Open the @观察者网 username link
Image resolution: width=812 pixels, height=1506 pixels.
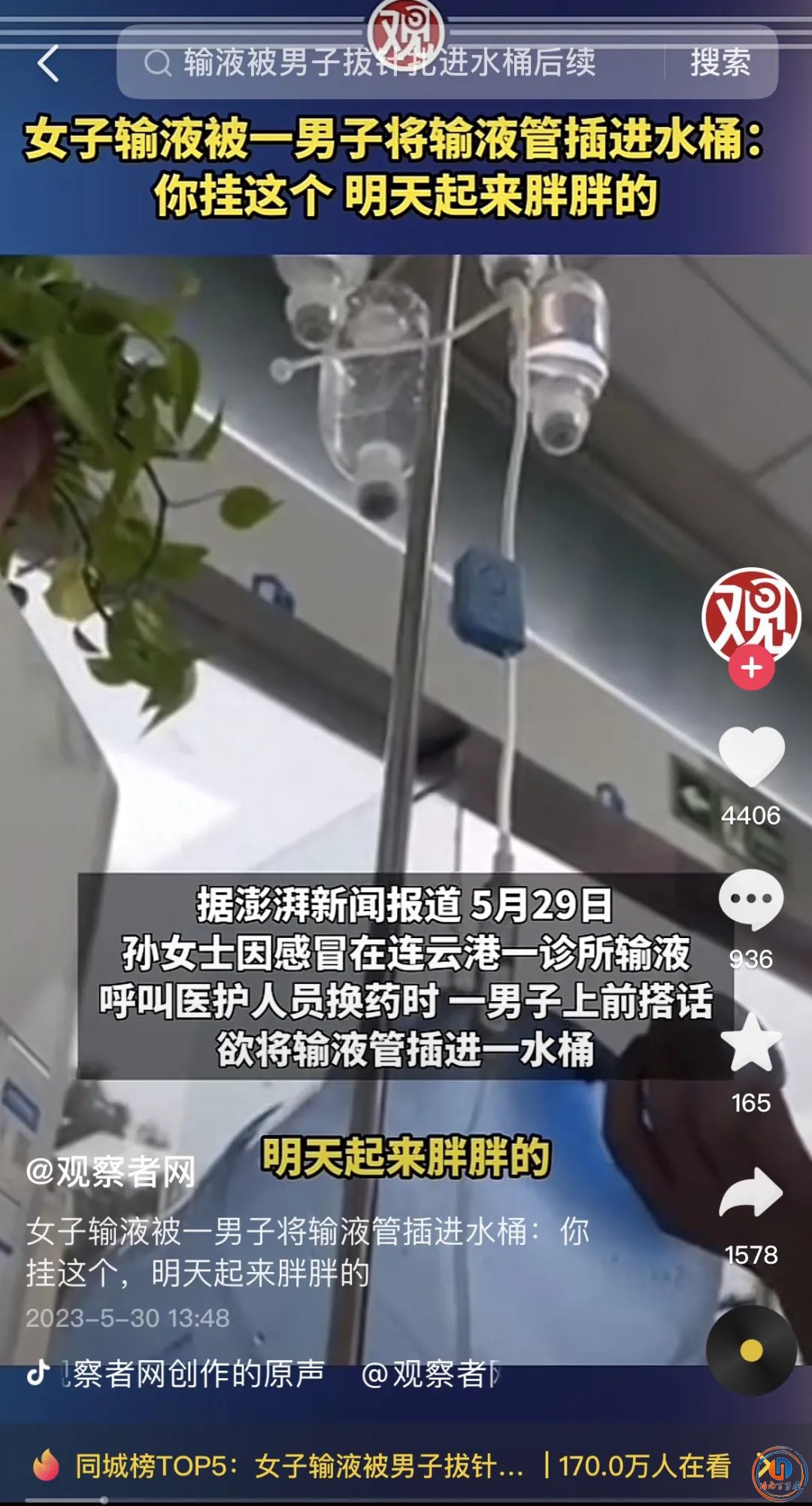coord(111,1171)
